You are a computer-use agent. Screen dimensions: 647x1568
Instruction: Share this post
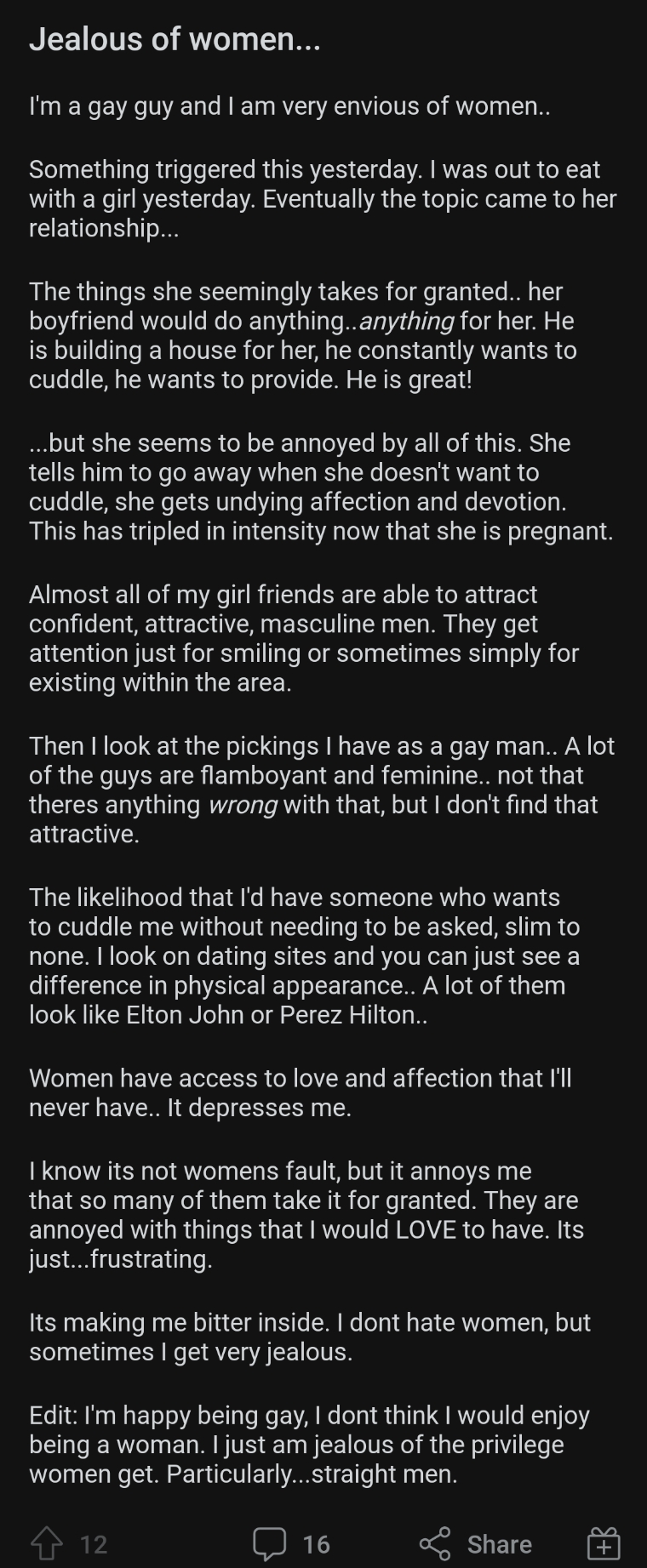[475, 1543]
